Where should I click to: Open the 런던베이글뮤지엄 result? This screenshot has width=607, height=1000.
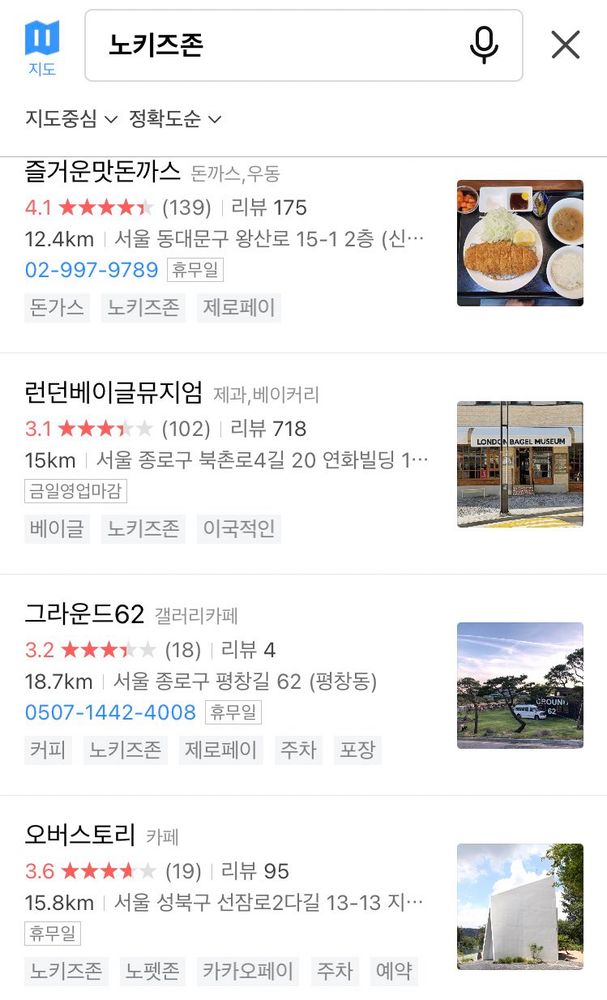click(114, 392)
